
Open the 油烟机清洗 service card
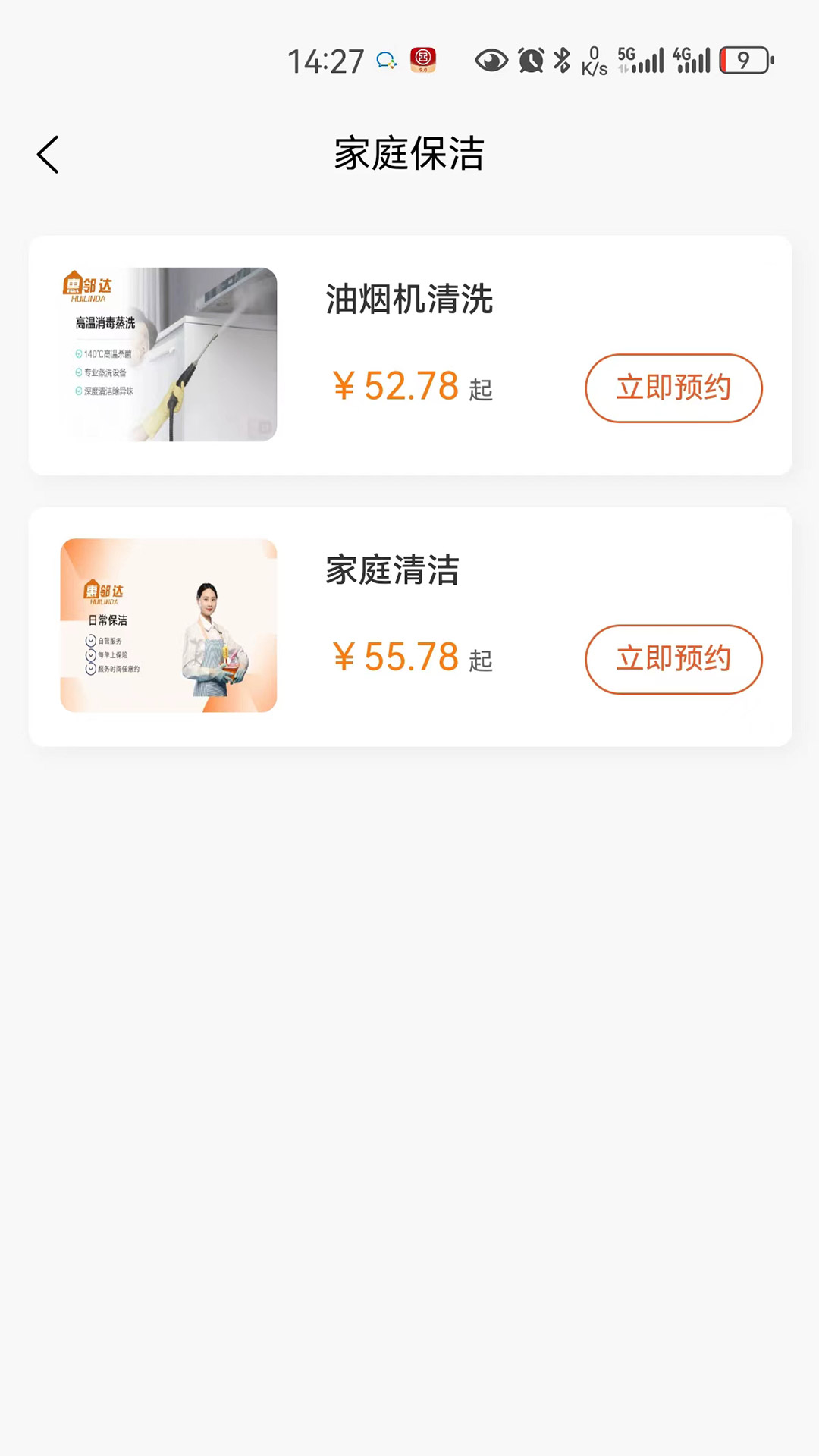coord(410,356)
